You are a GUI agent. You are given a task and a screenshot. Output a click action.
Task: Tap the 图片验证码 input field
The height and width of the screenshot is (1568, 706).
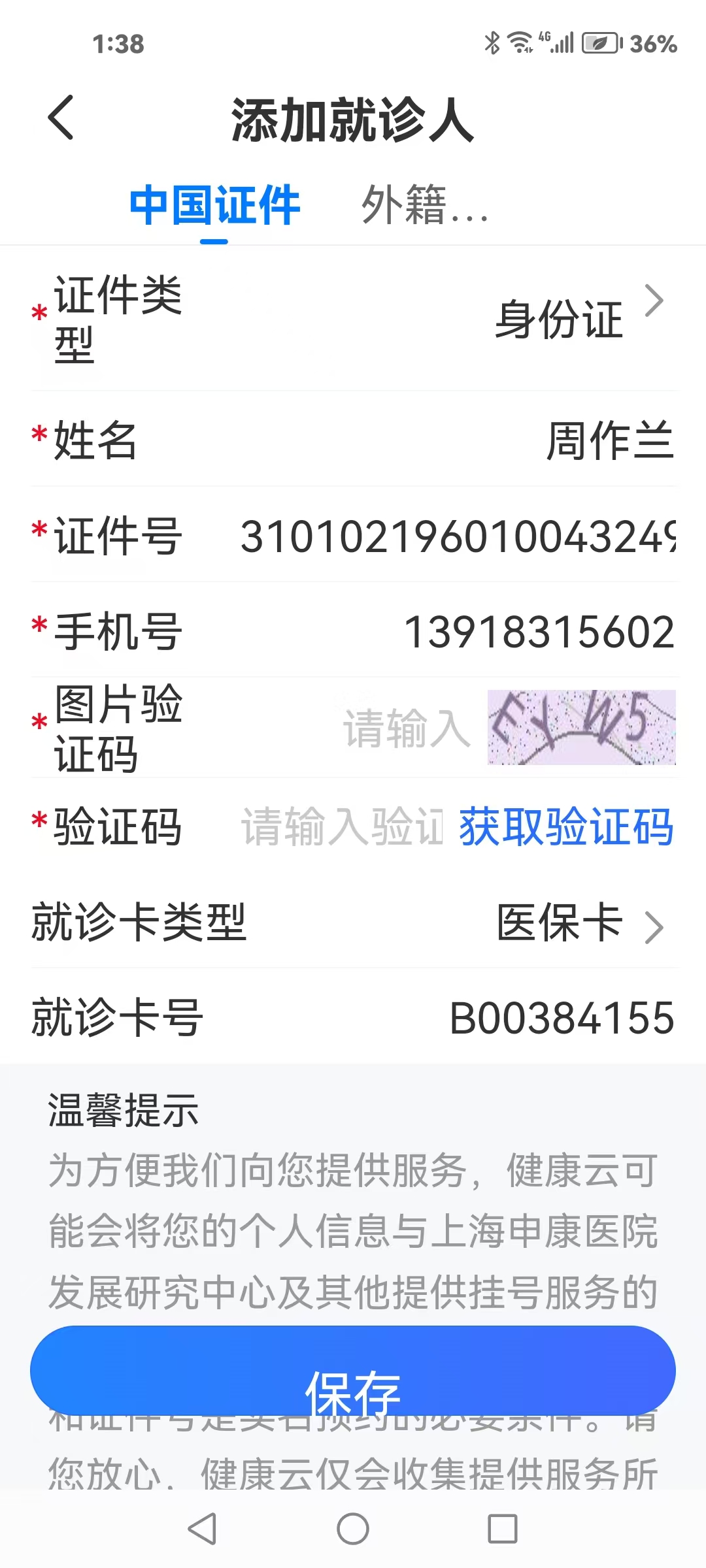[405, 728]
